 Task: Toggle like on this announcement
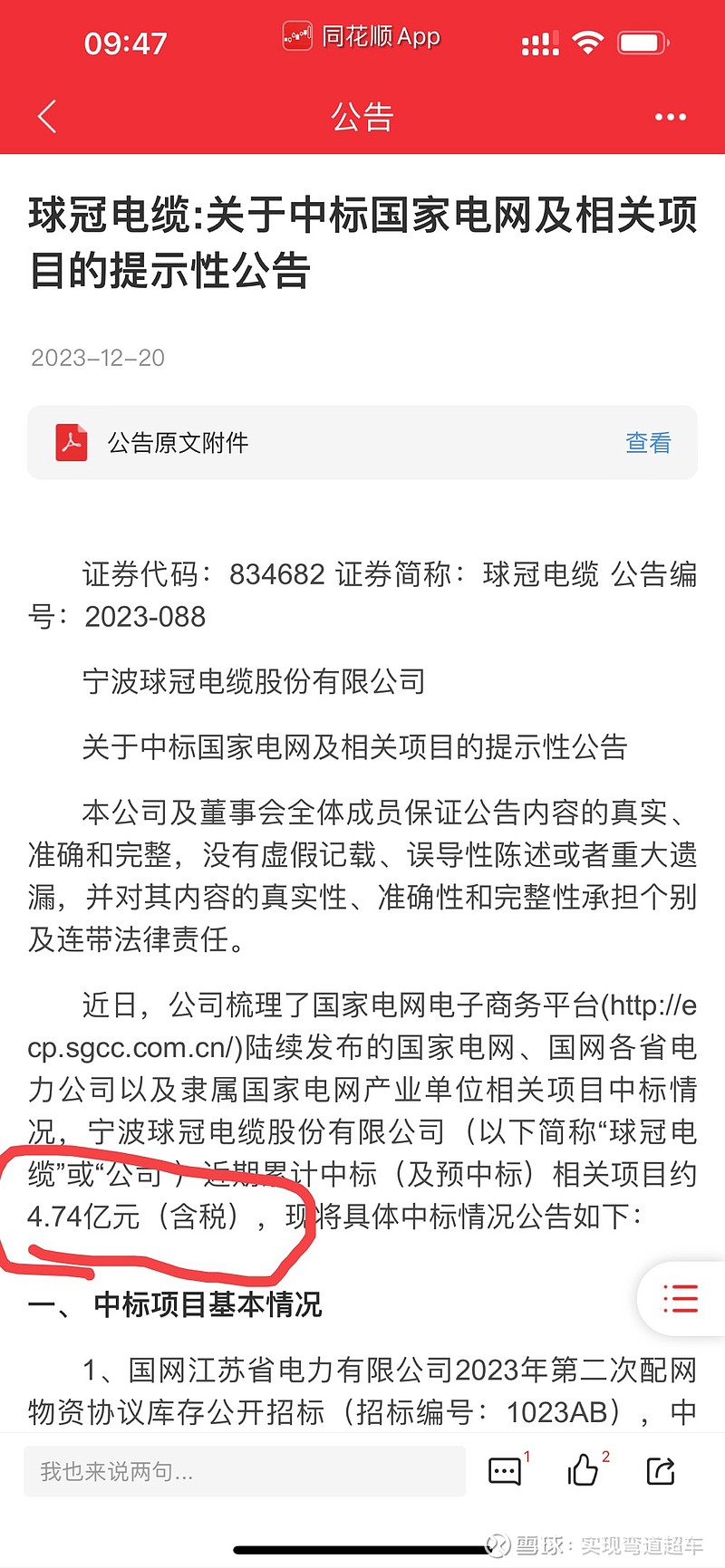click(583, 1472)
